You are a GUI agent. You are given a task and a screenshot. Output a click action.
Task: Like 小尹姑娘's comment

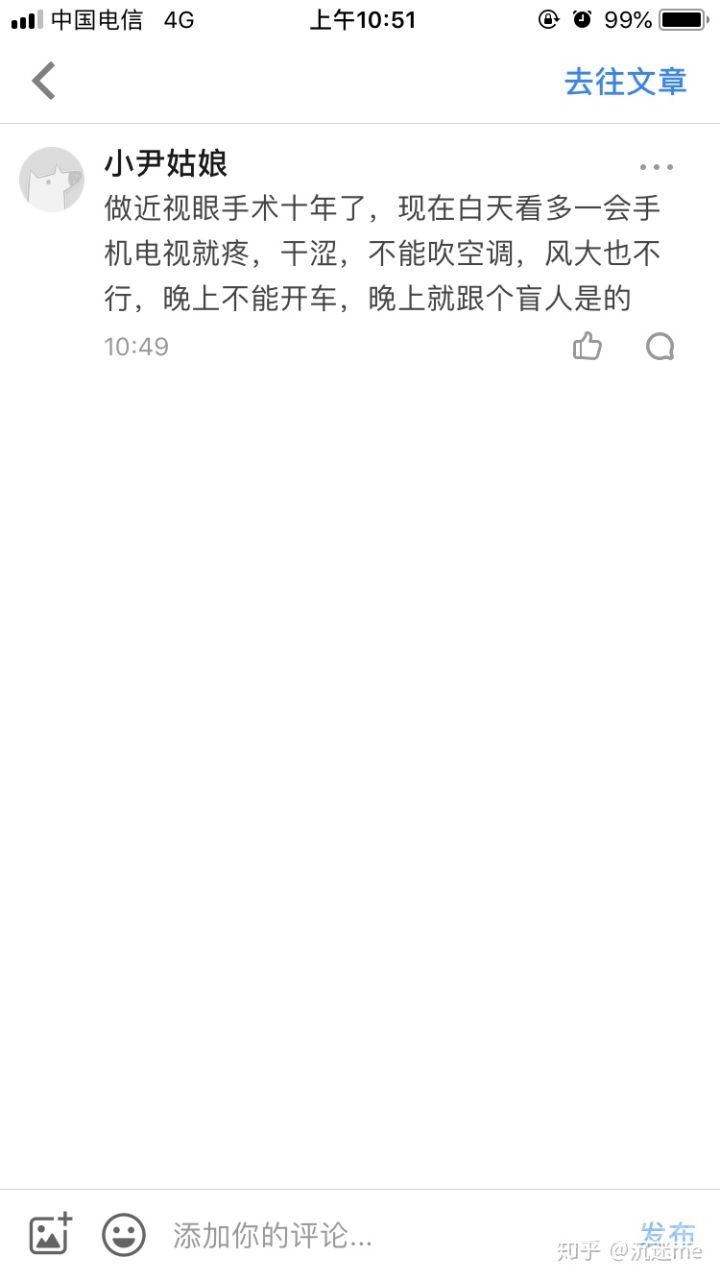[587, 346]
